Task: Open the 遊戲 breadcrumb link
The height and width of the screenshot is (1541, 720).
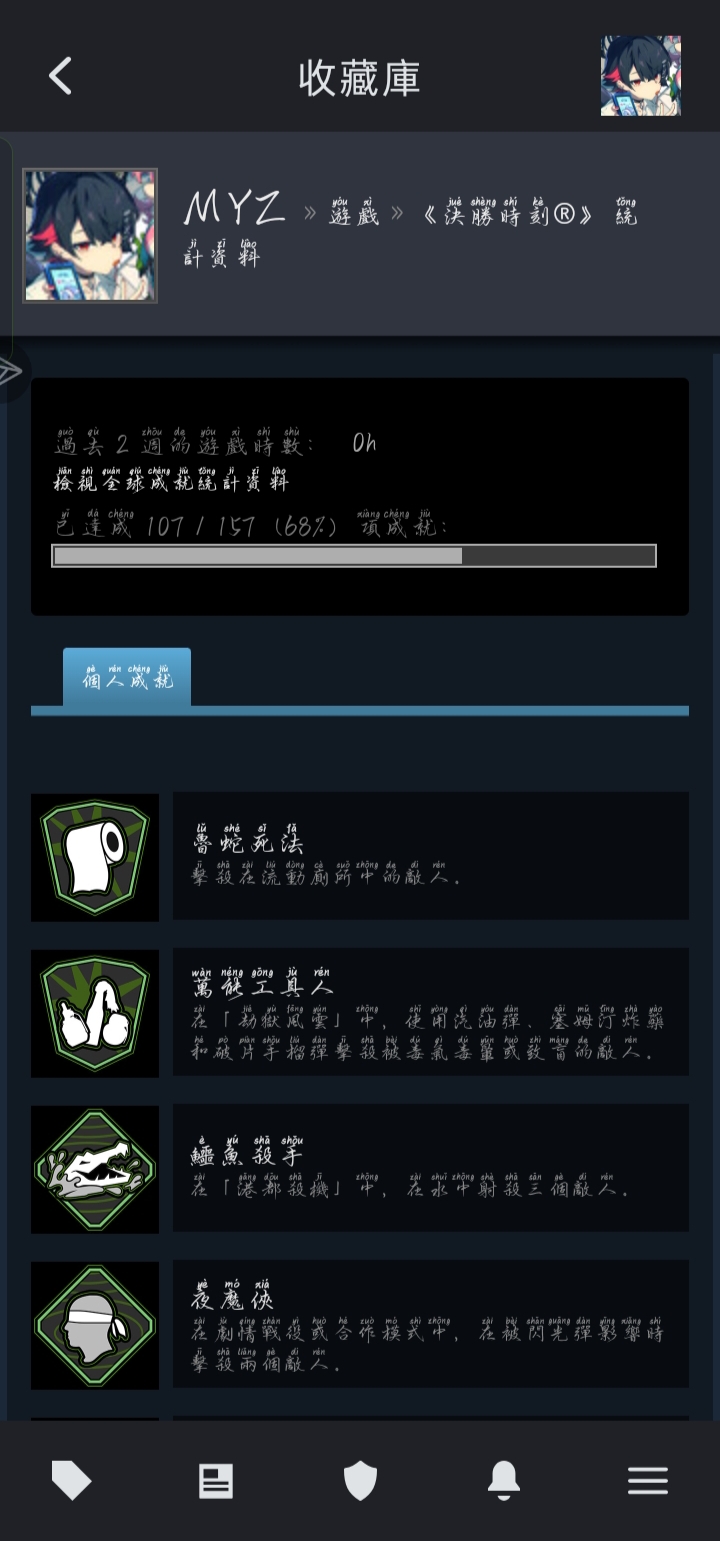Action: tap(354, 210)
